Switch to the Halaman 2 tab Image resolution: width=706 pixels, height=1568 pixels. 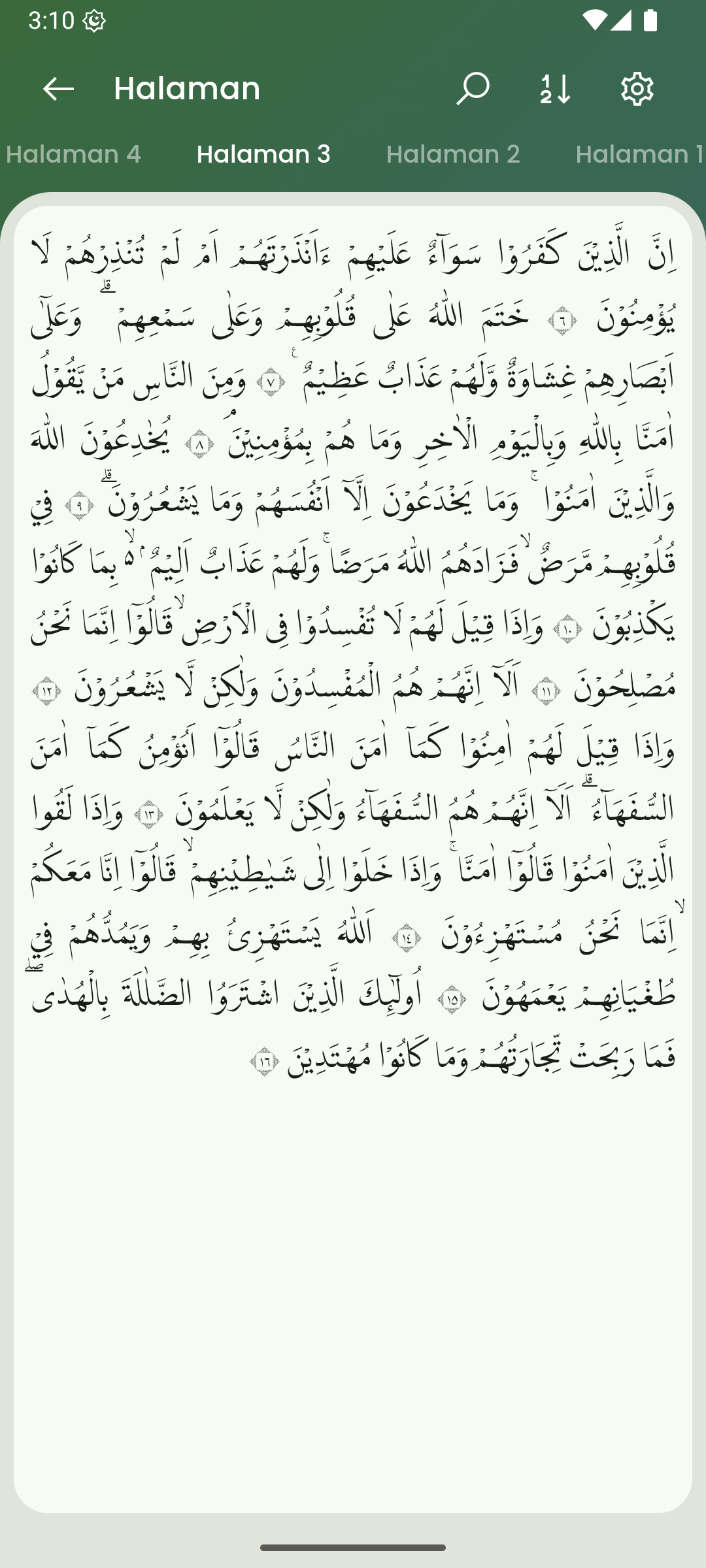pyautogui.click(x=453, y=154)
